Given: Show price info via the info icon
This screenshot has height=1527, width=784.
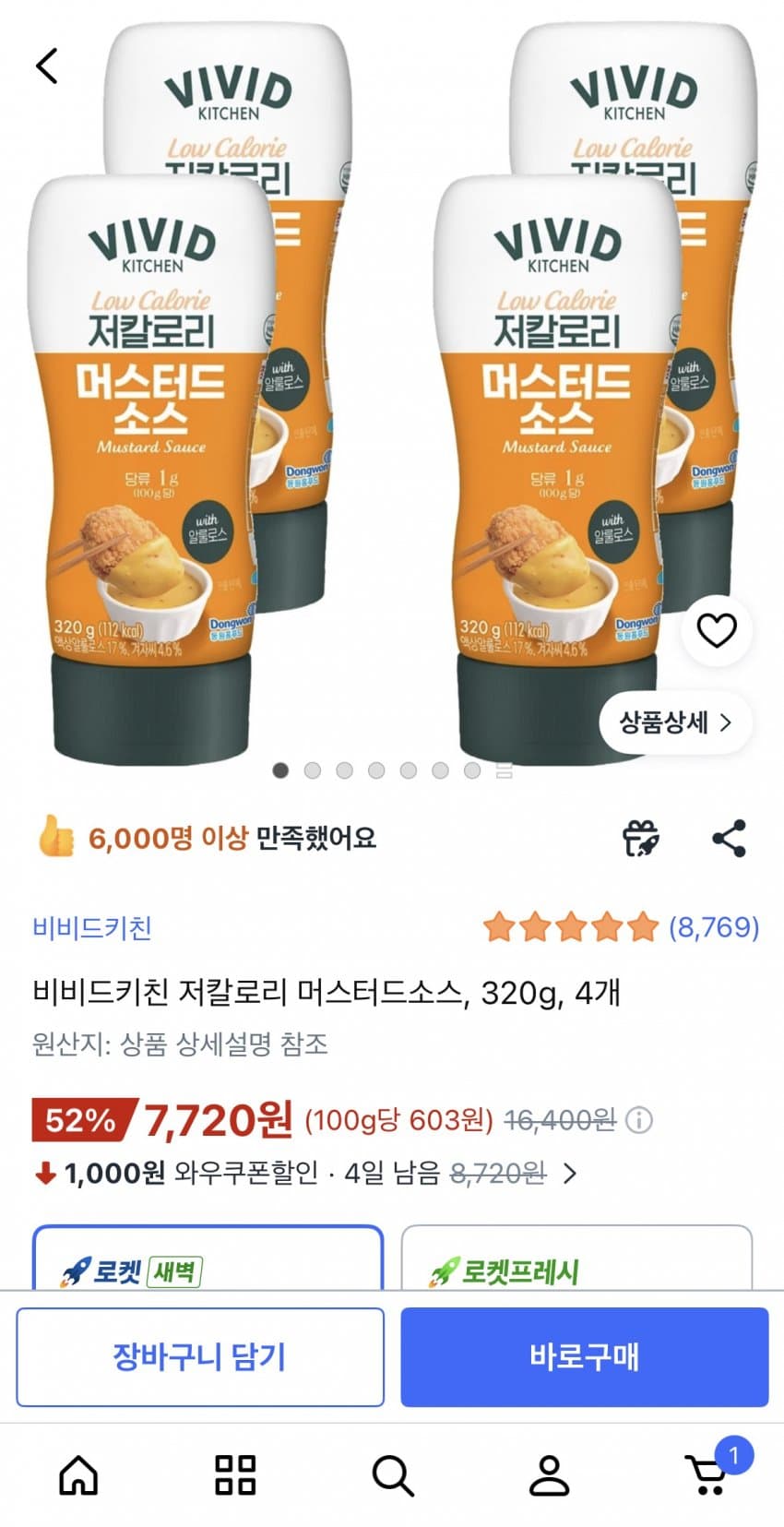Looking at the screenshot, I should pyautogui.click(x=639, y=1120).
